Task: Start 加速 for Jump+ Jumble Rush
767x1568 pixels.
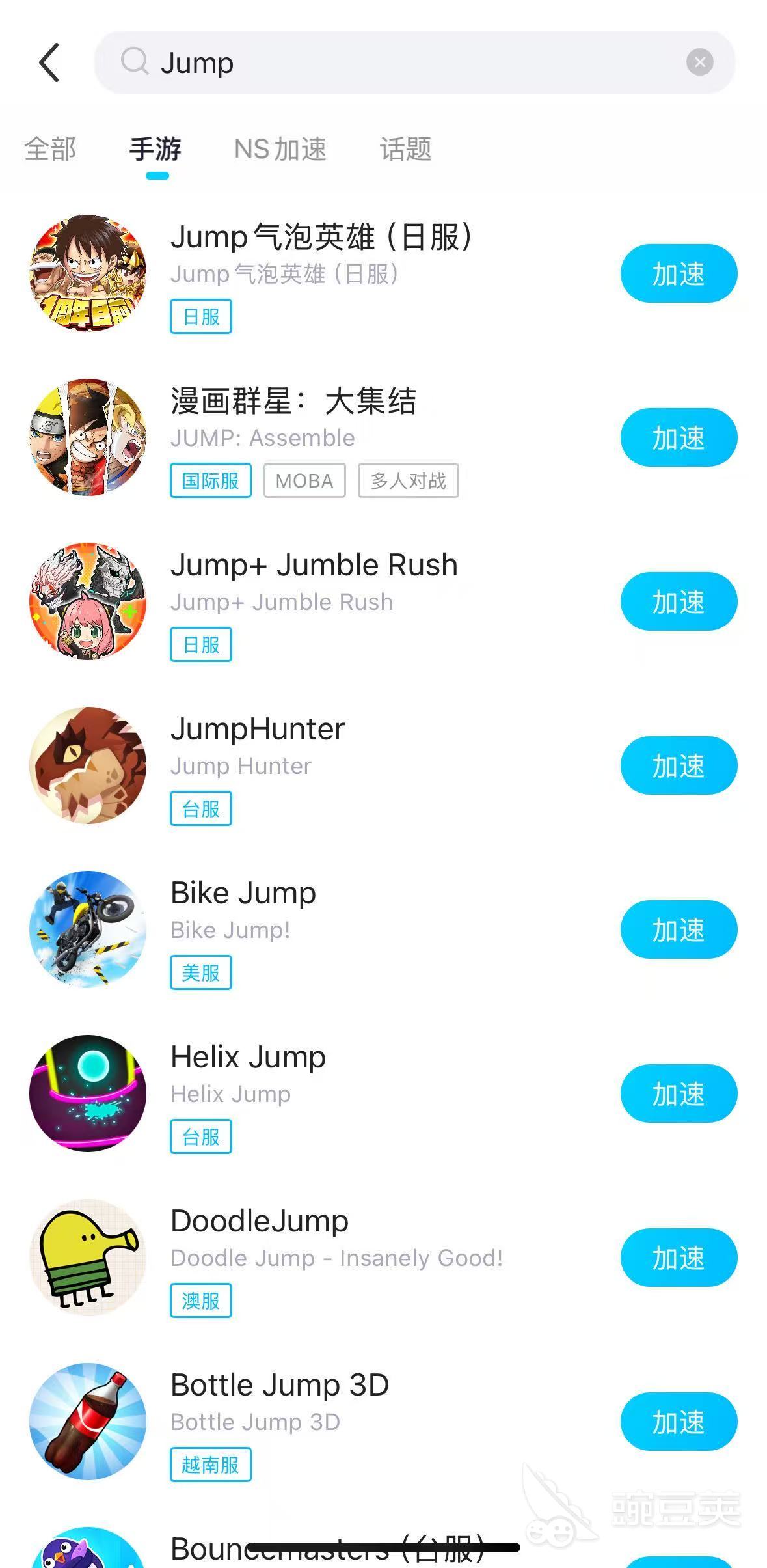Action: [679, 602]
